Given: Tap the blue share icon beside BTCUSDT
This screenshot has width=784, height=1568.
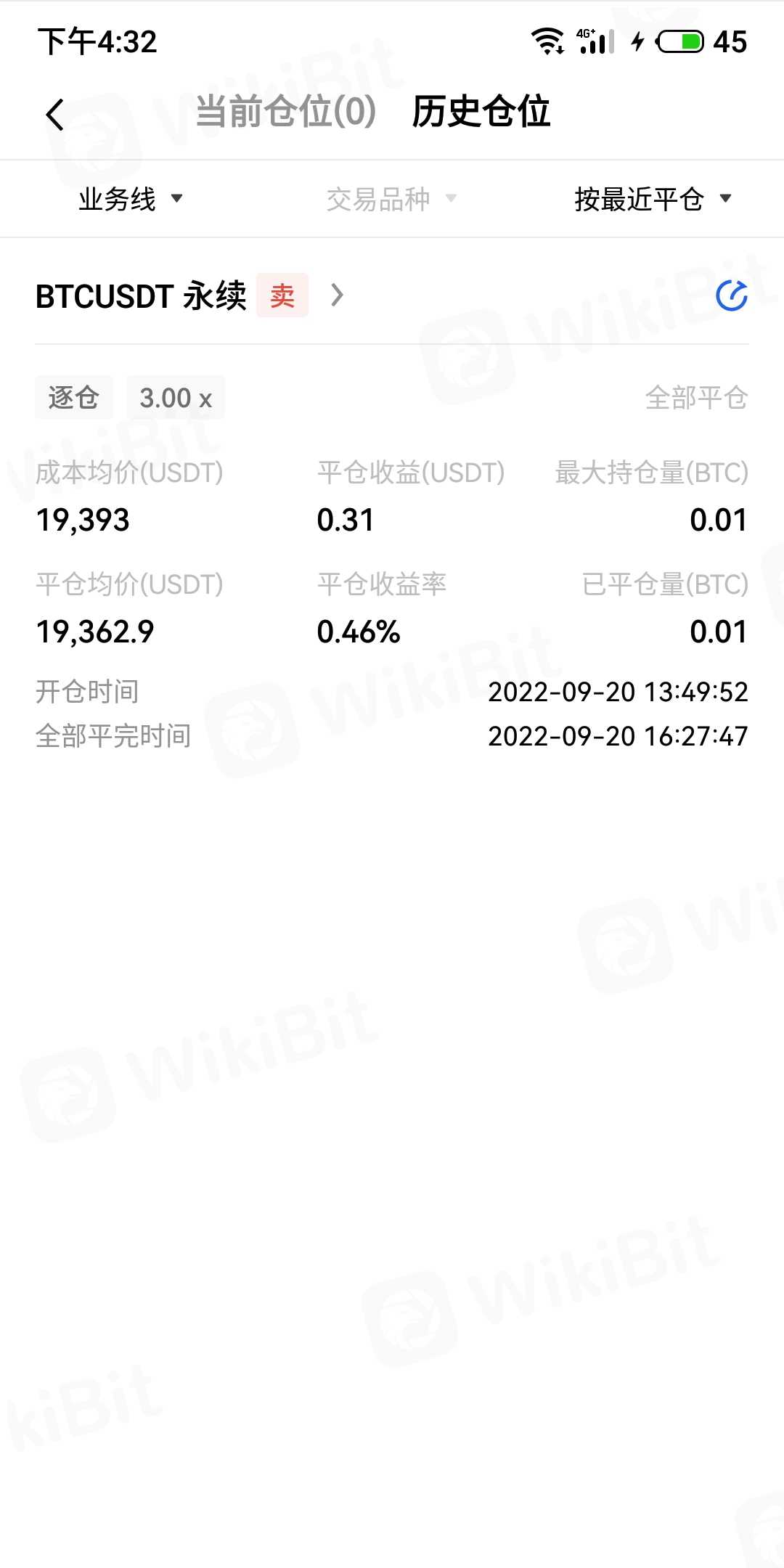Looking at the screenshot, I should (x=731, y=296).
